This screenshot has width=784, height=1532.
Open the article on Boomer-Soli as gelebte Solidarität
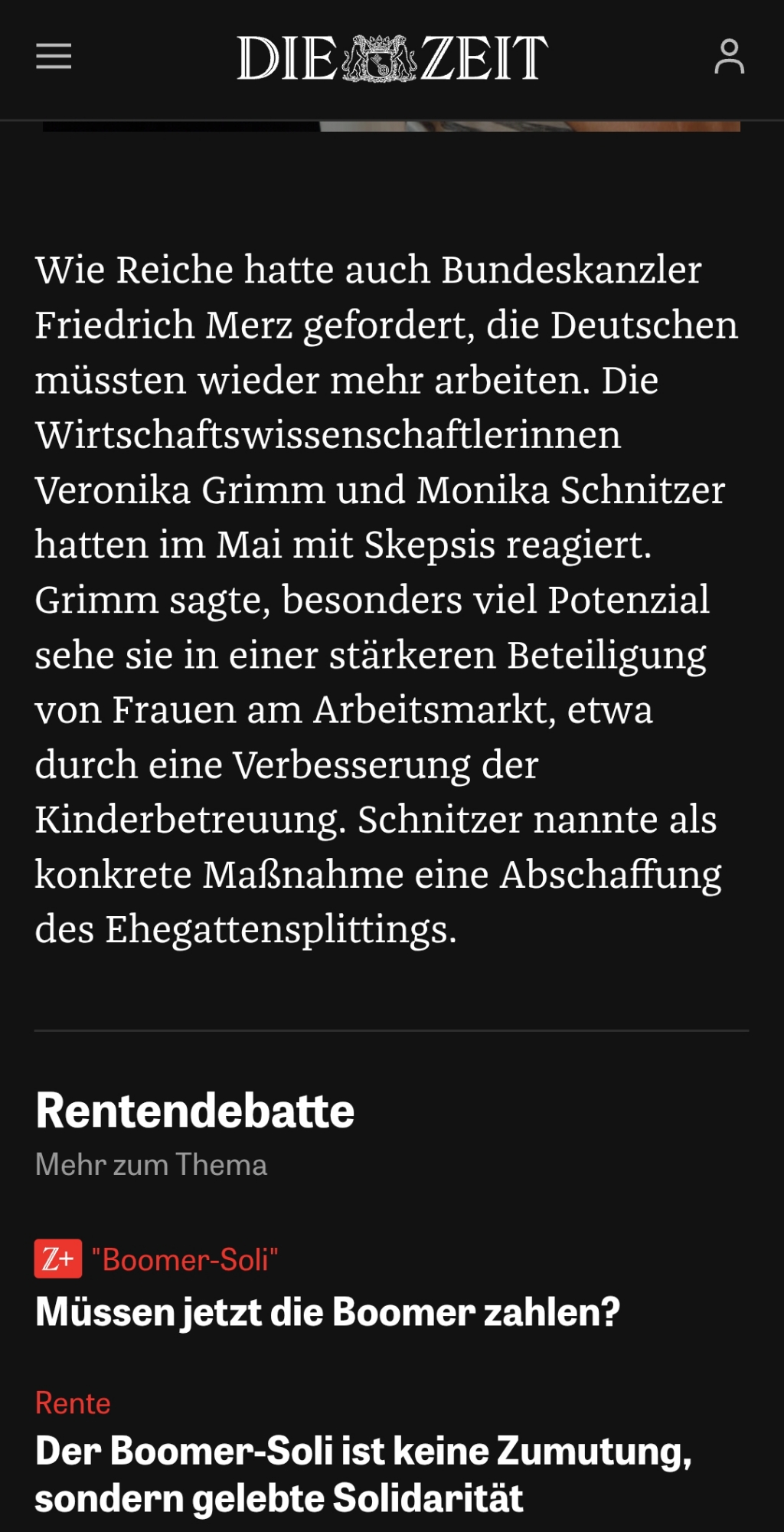point(363,1474)
